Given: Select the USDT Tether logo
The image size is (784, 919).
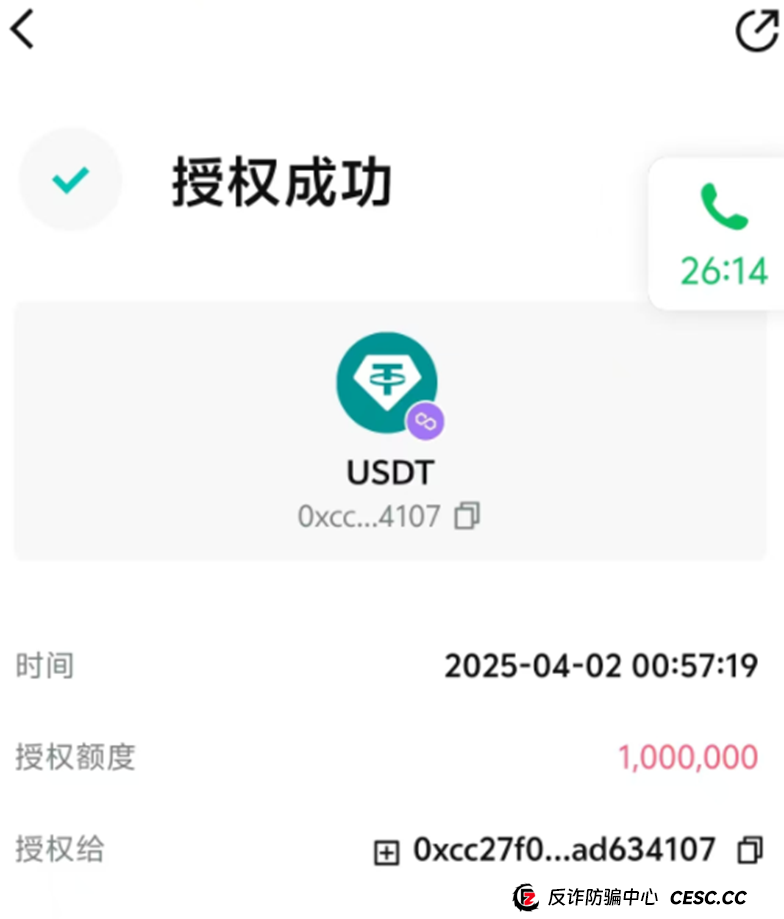Looking at the screenshot, I should [389, 382].
